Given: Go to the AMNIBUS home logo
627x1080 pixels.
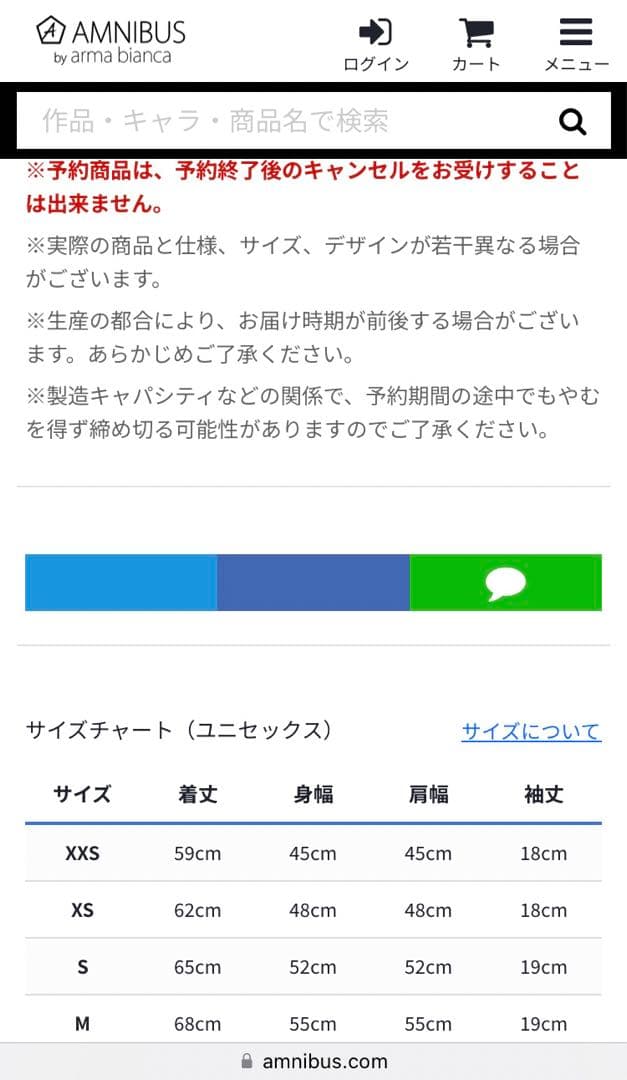Looking at the screenshot, I should [111, 40].
